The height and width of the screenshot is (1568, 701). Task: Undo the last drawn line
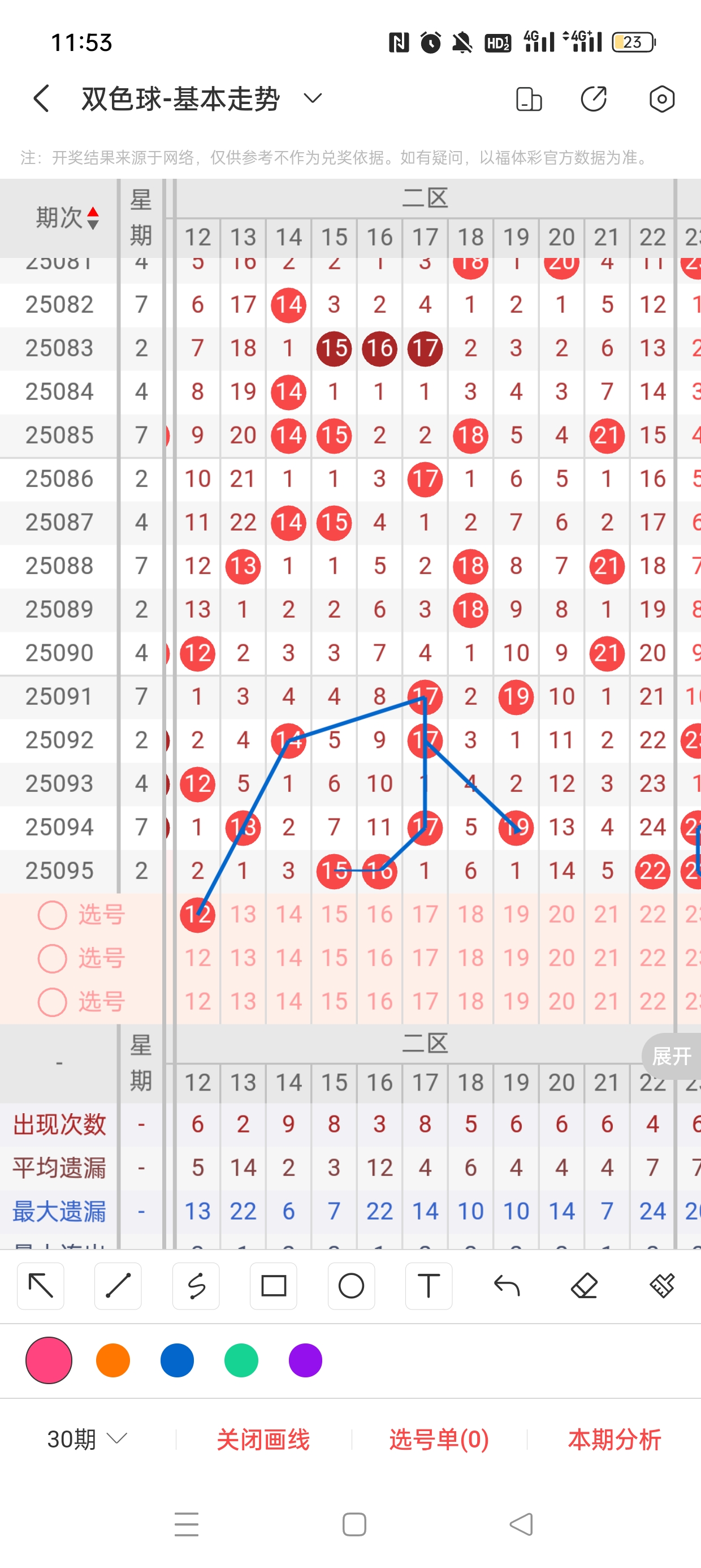click(507, 1286)
